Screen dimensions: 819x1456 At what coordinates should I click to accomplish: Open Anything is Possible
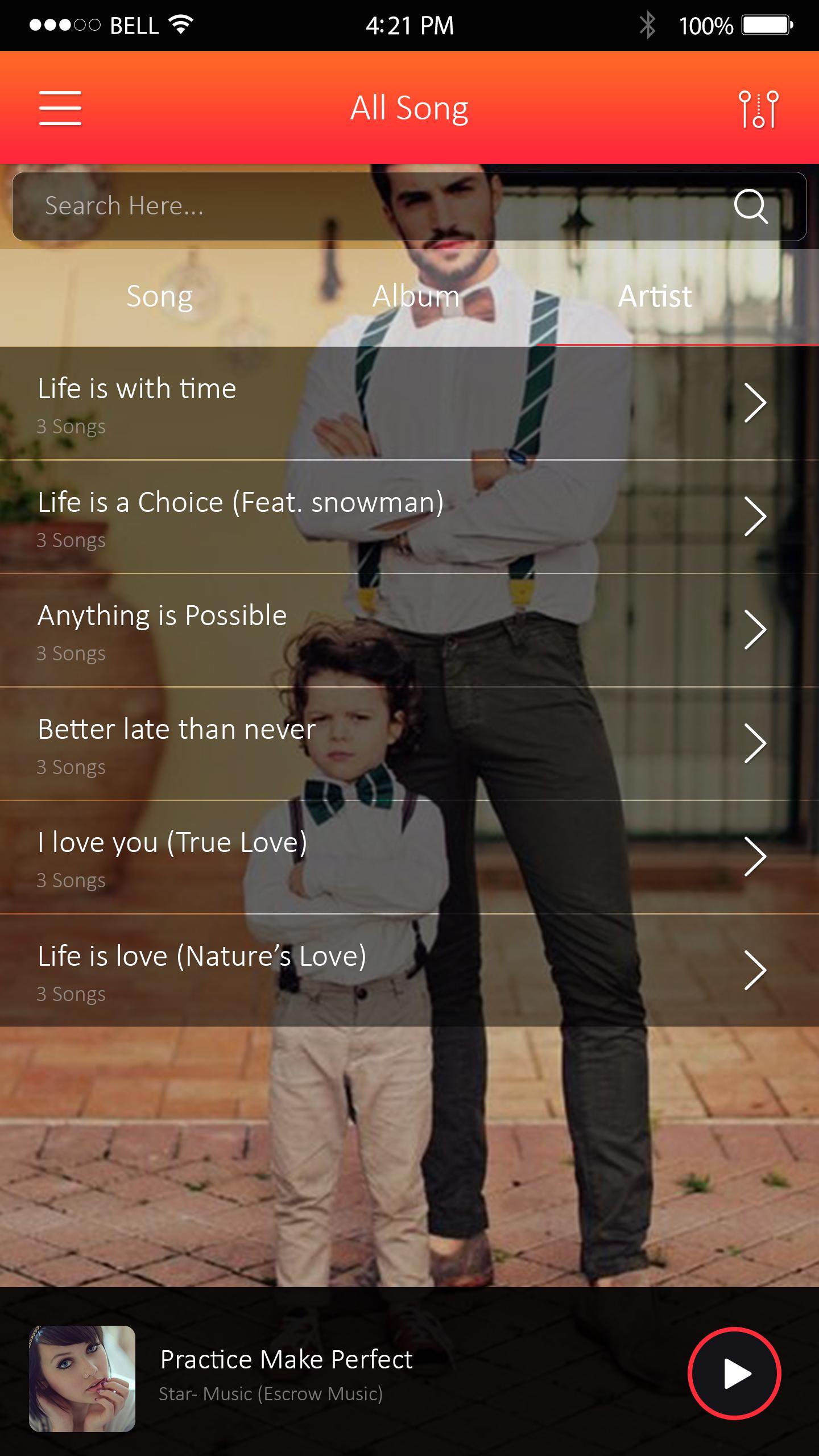point(409,630)
